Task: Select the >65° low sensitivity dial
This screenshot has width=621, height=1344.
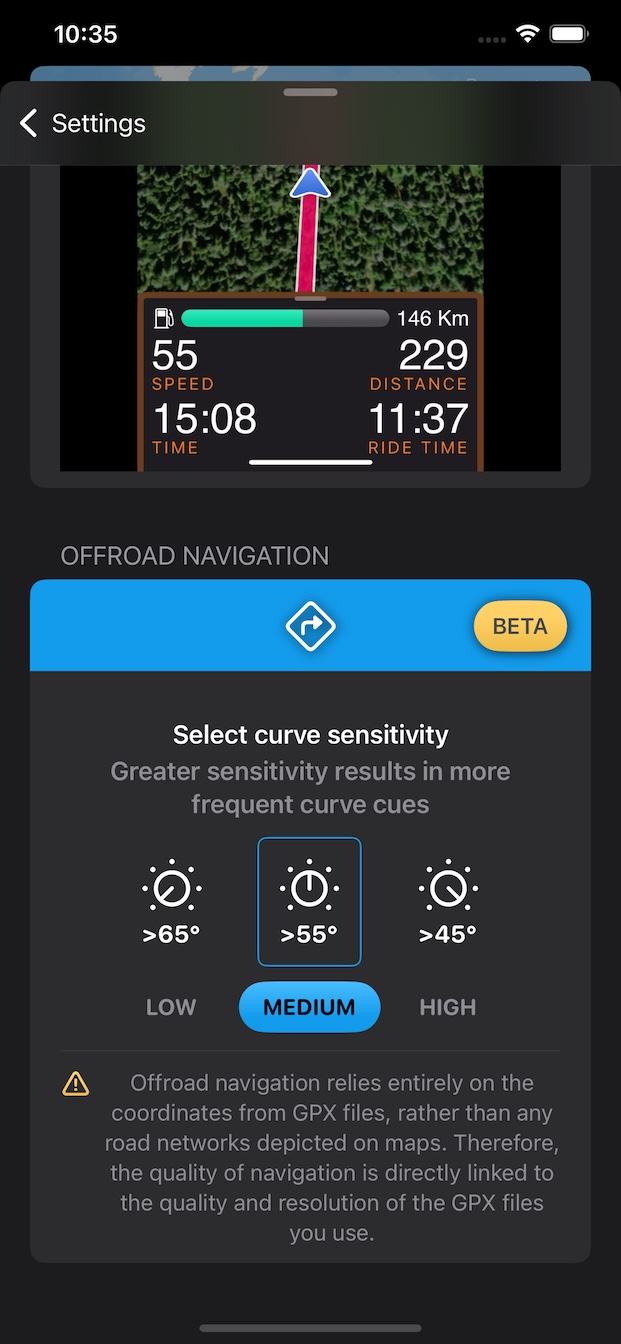Action: coord(171,902)
